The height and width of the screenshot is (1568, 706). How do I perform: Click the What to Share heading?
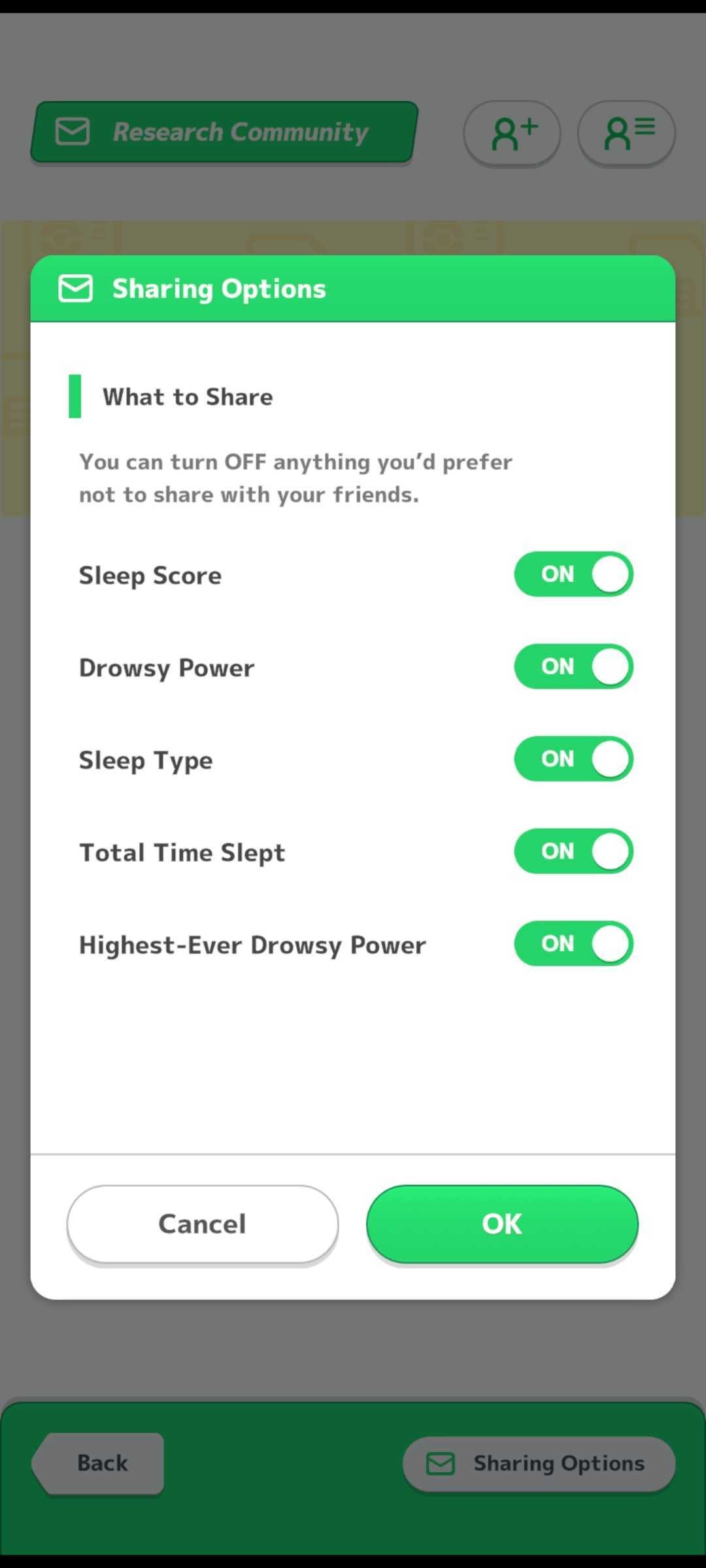coord(187,396)
